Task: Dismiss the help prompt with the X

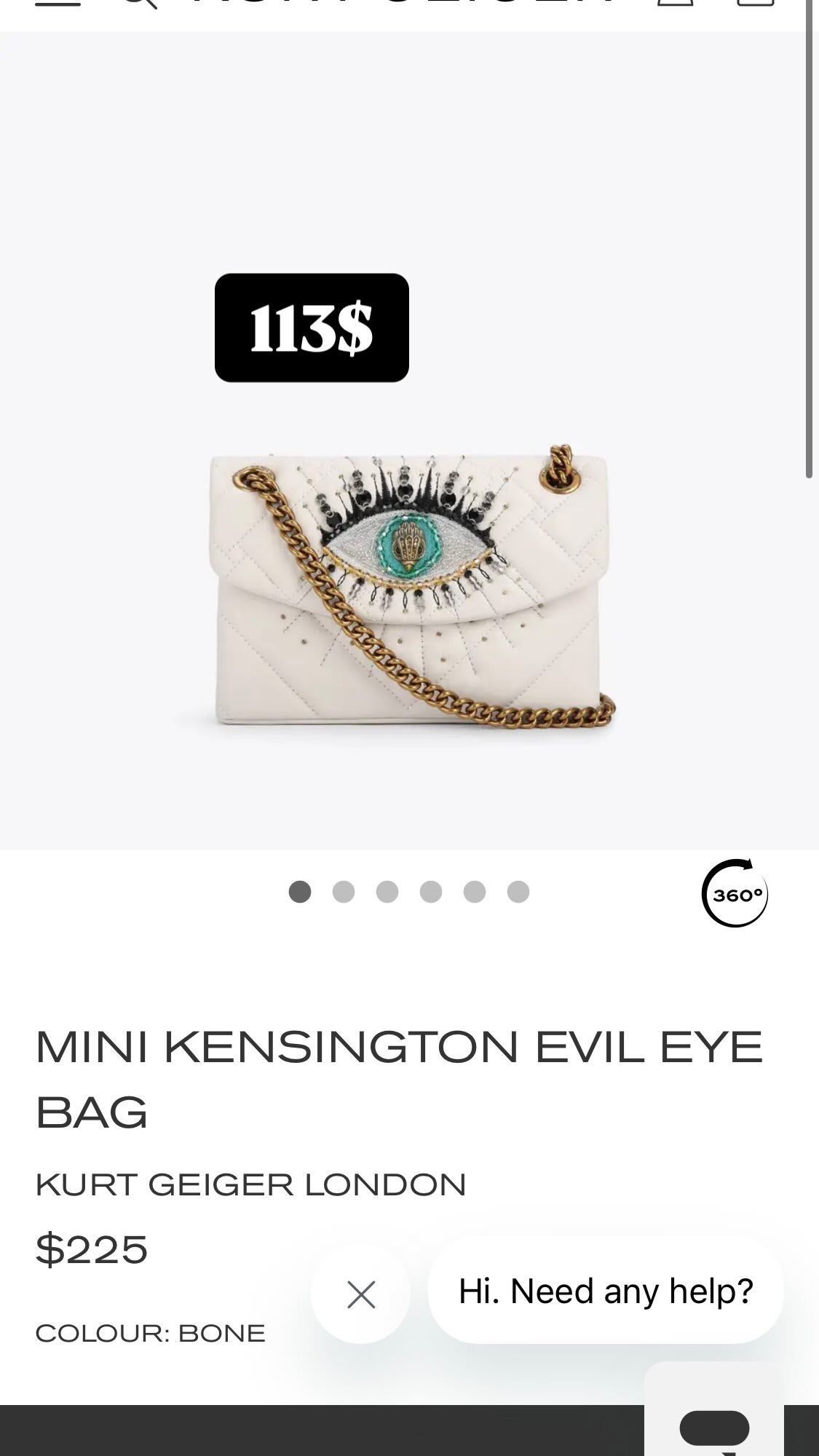Action: tap(361, 1294)
